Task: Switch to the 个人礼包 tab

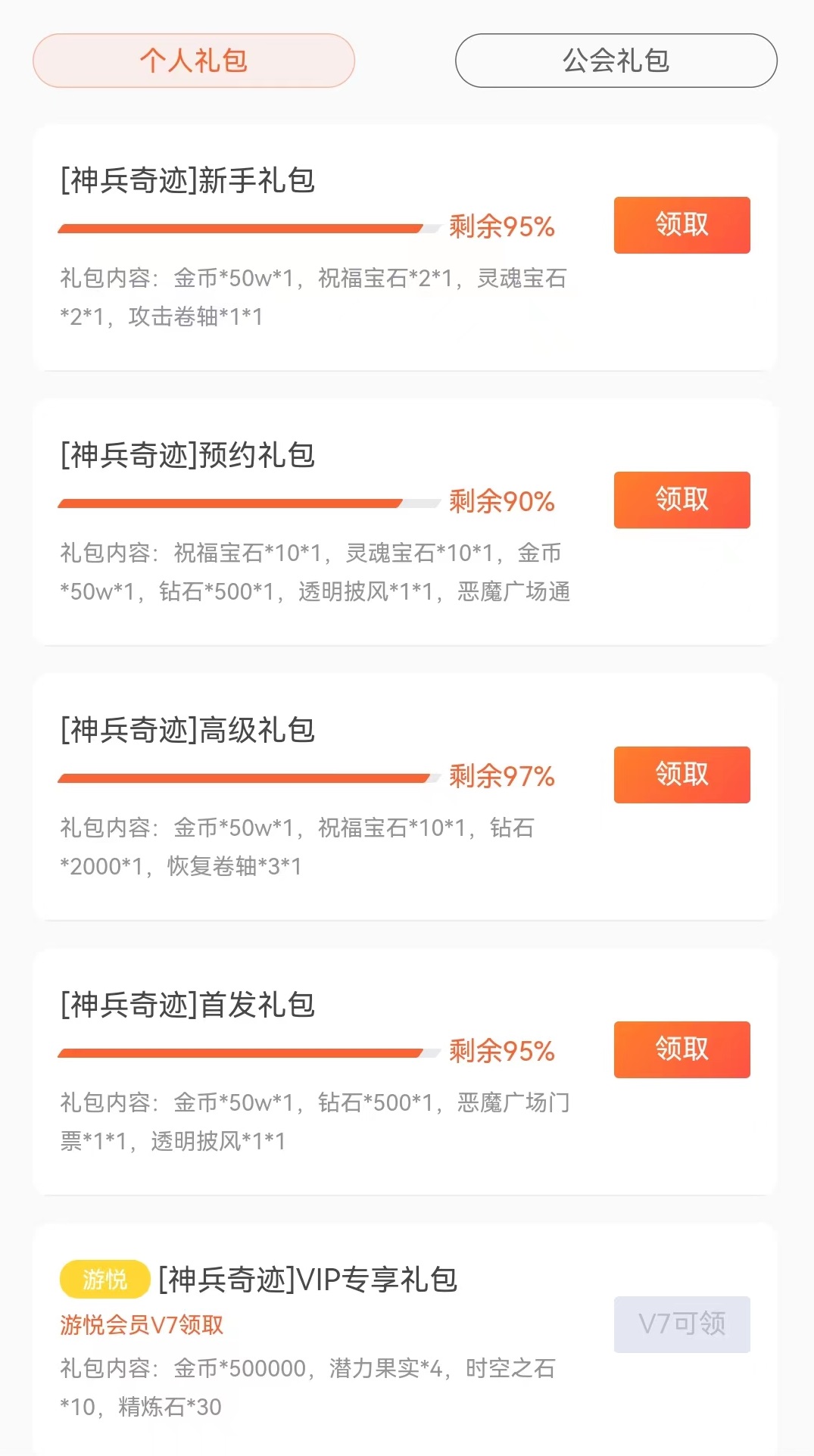Action: coord(194,61)
